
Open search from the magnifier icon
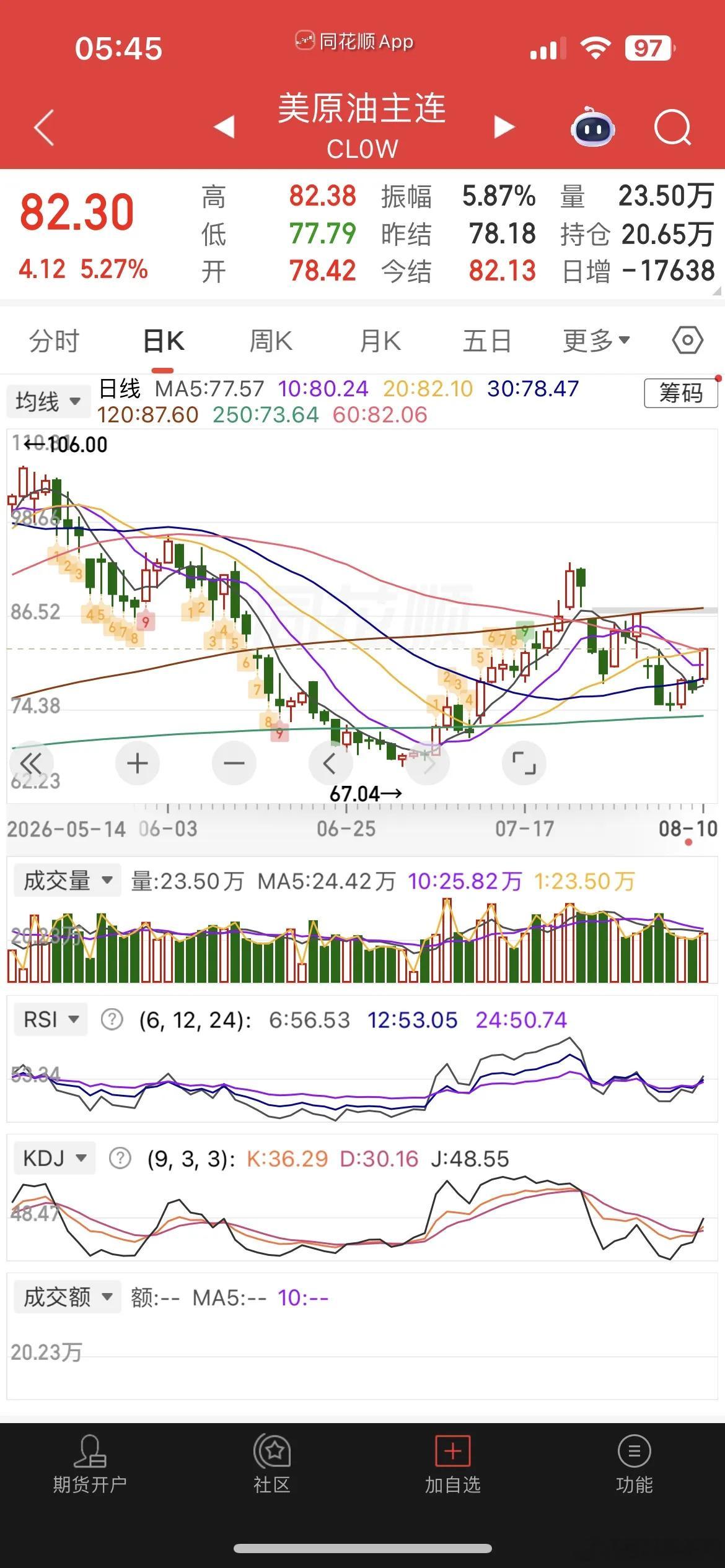tap(672, 128)
